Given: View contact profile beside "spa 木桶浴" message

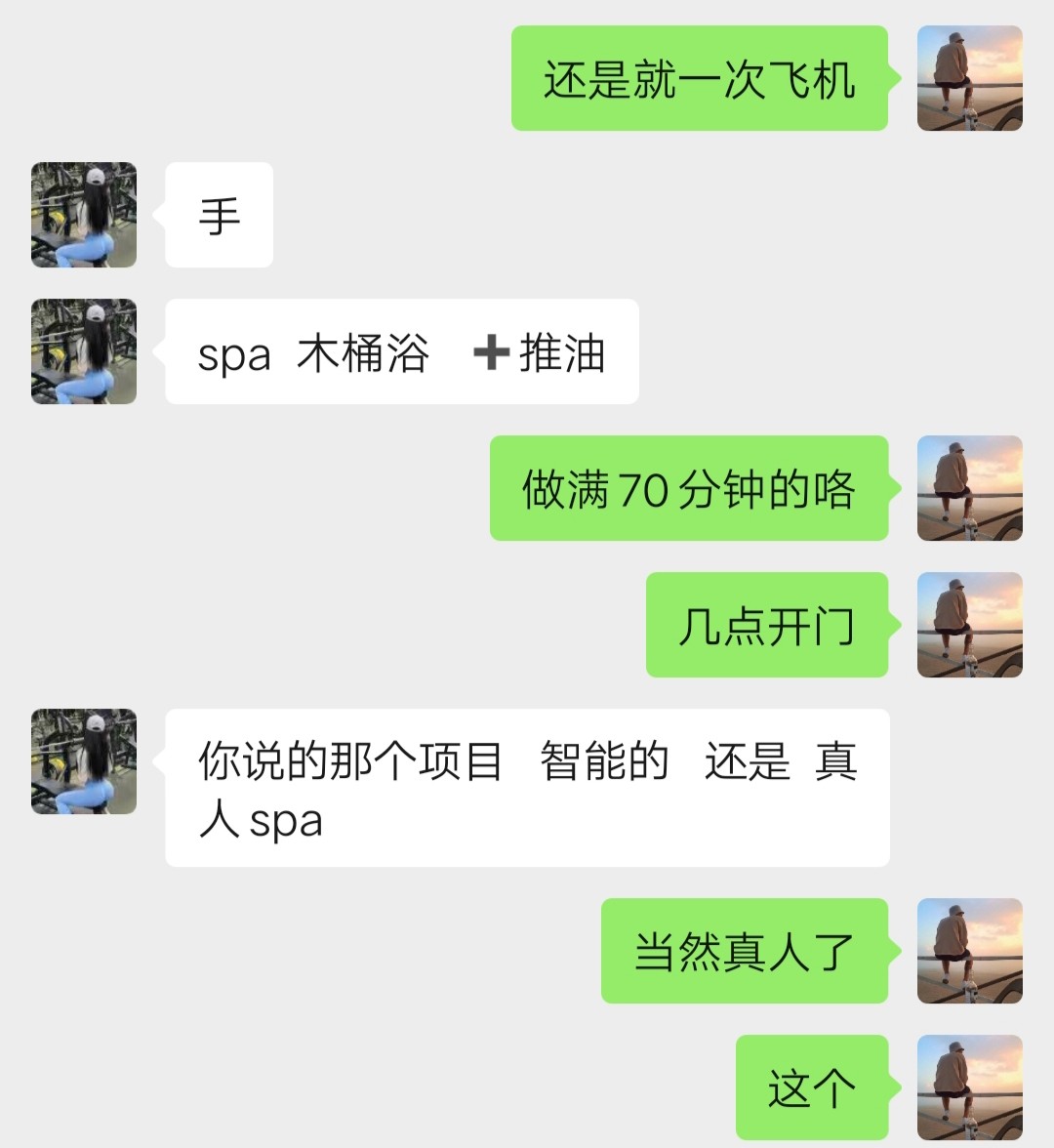Looking at the screenshot, I should pyautogui.click(x=84, y=351).
